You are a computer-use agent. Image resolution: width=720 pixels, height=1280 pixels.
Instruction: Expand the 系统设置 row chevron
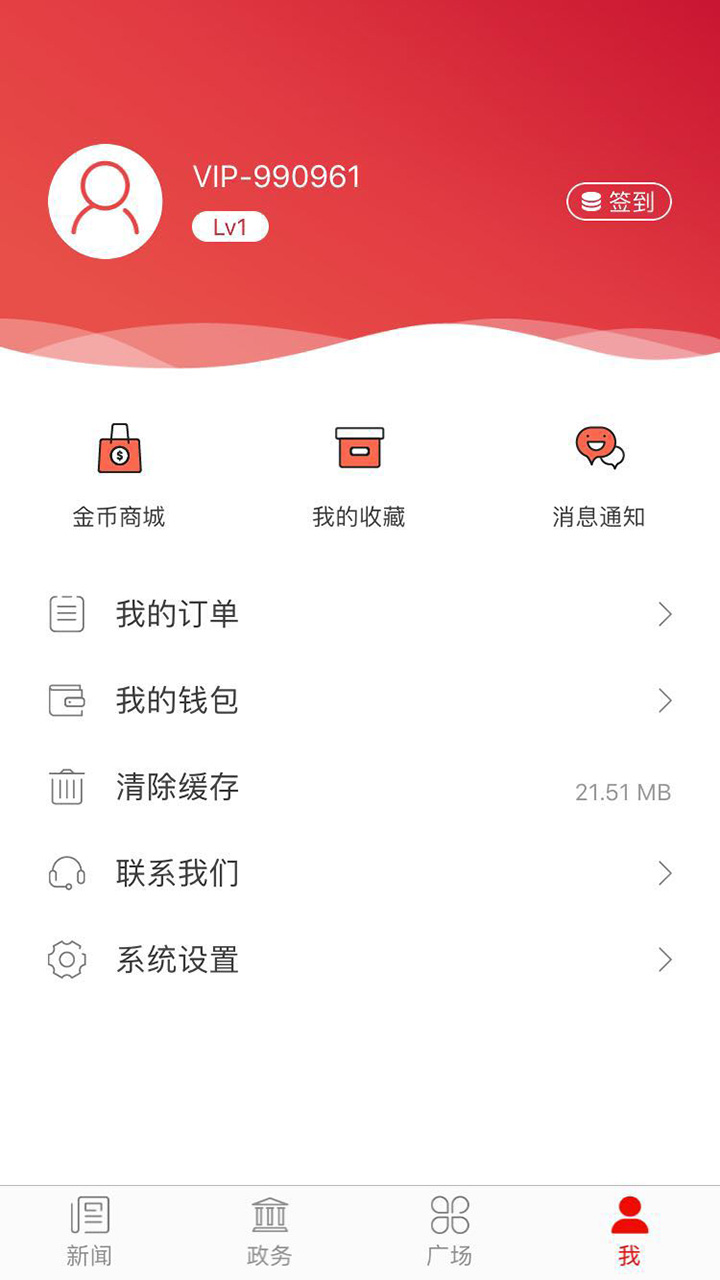tap(664, 960)
